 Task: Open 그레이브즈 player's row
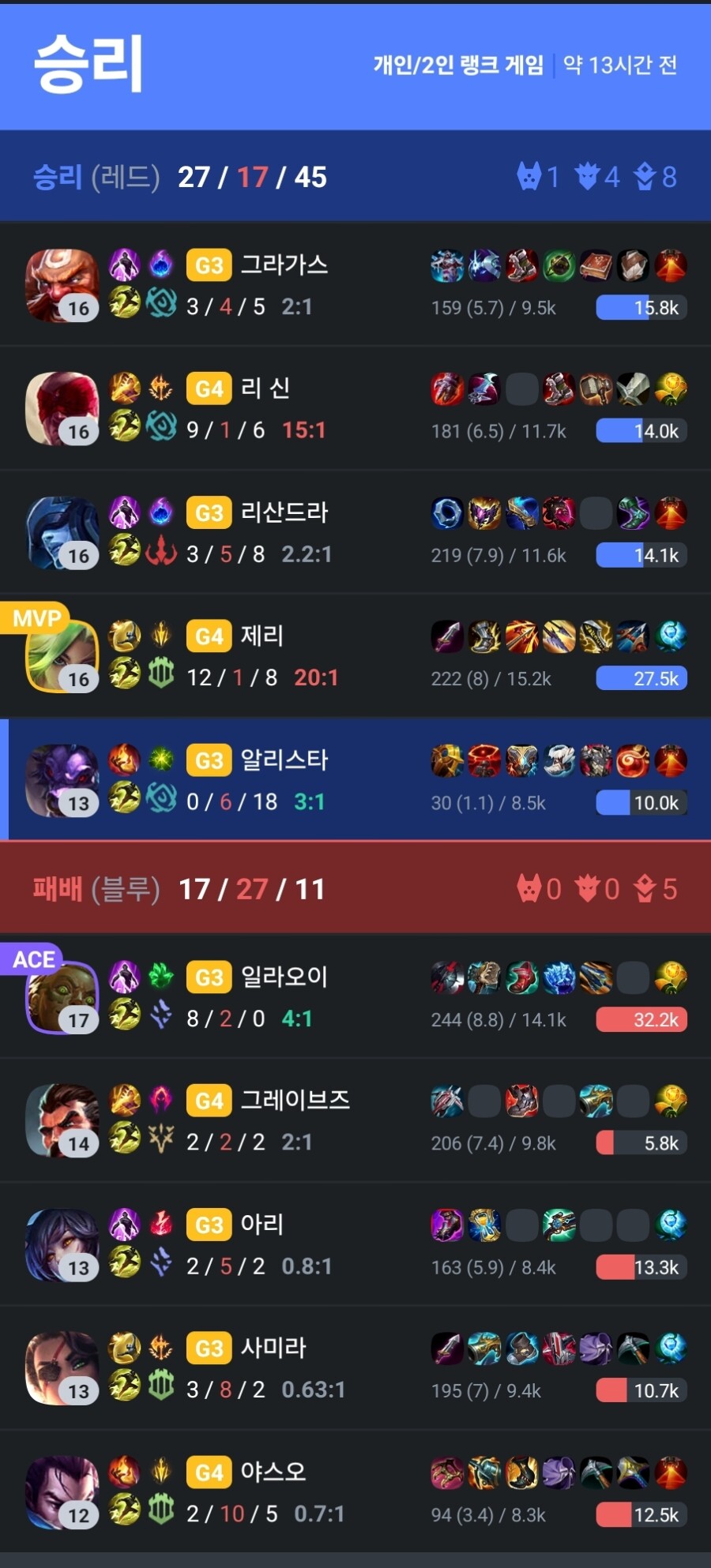pos(355,1120)
